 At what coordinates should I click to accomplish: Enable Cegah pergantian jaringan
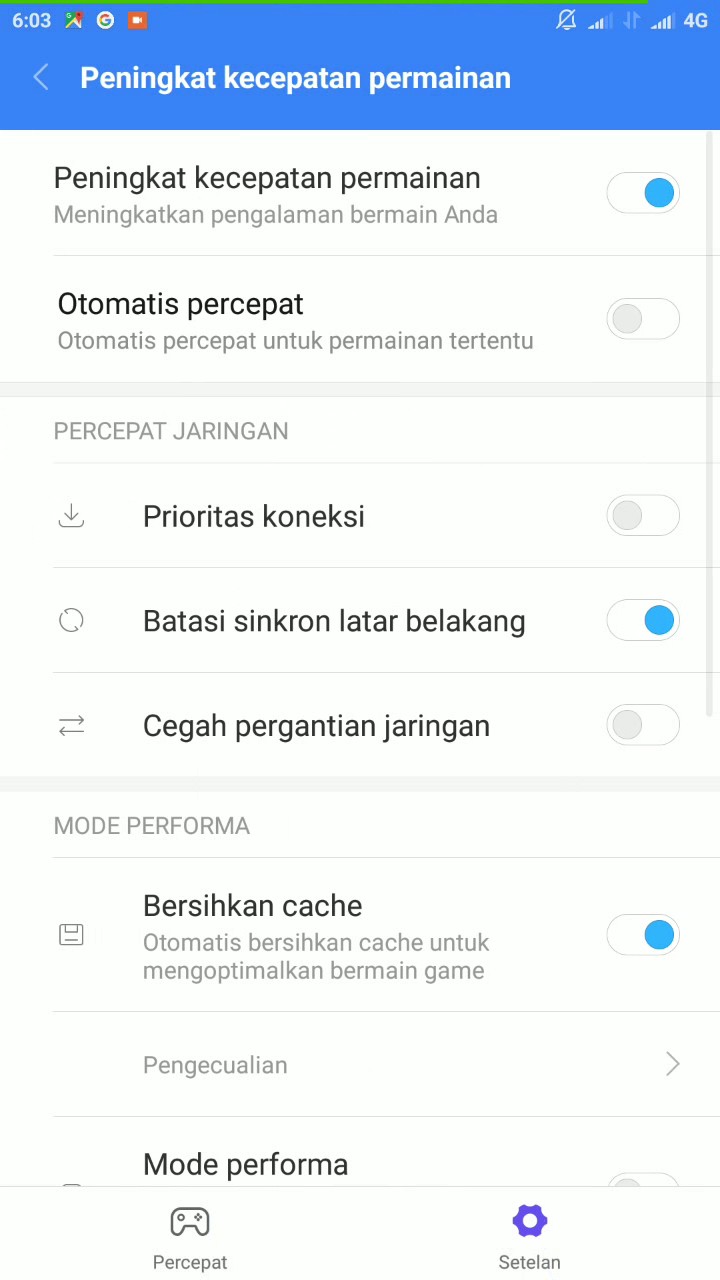642,726
